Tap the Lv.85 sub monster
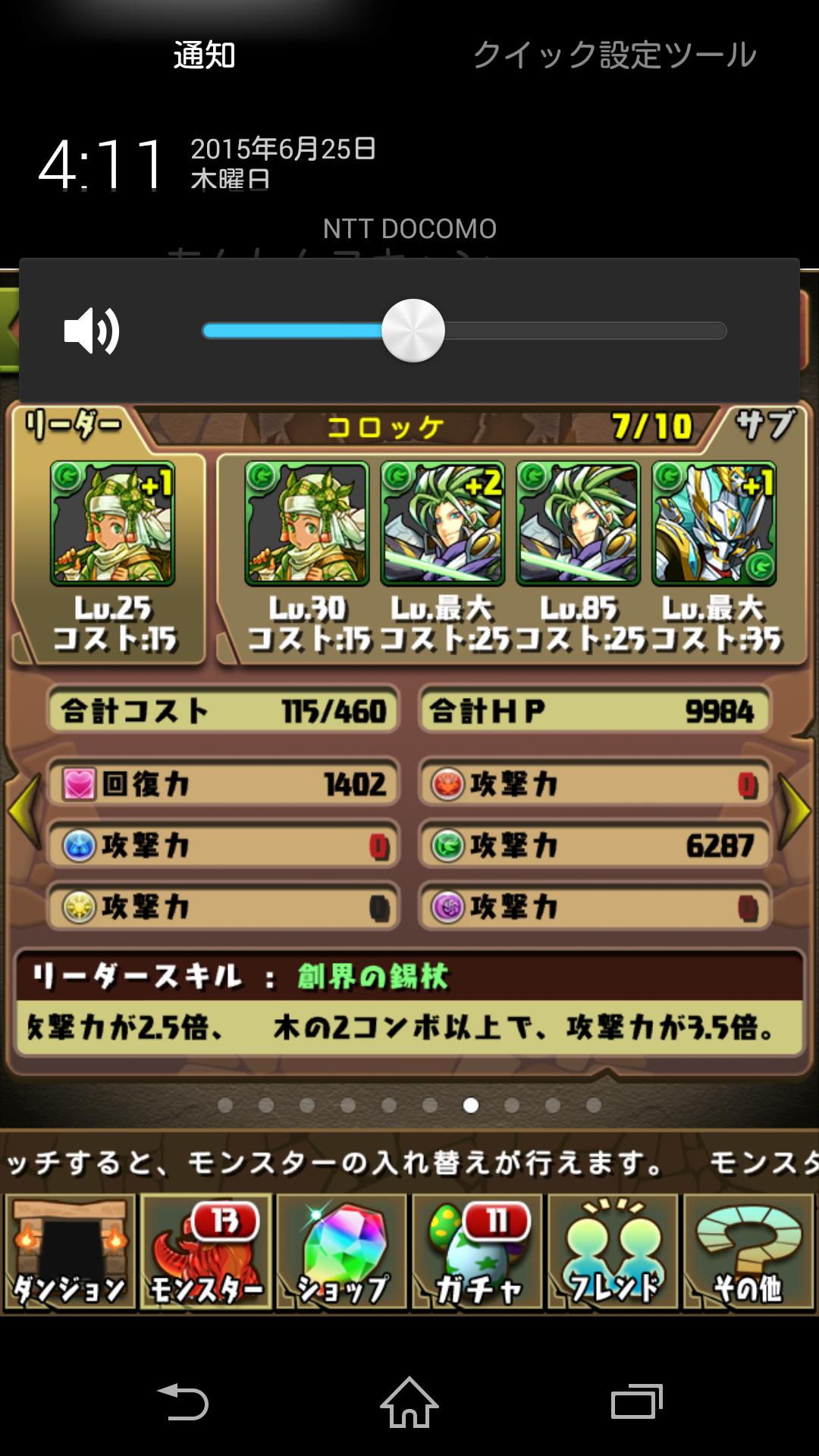The width and height of the screenshot is (819, 1456). point(579,523)
